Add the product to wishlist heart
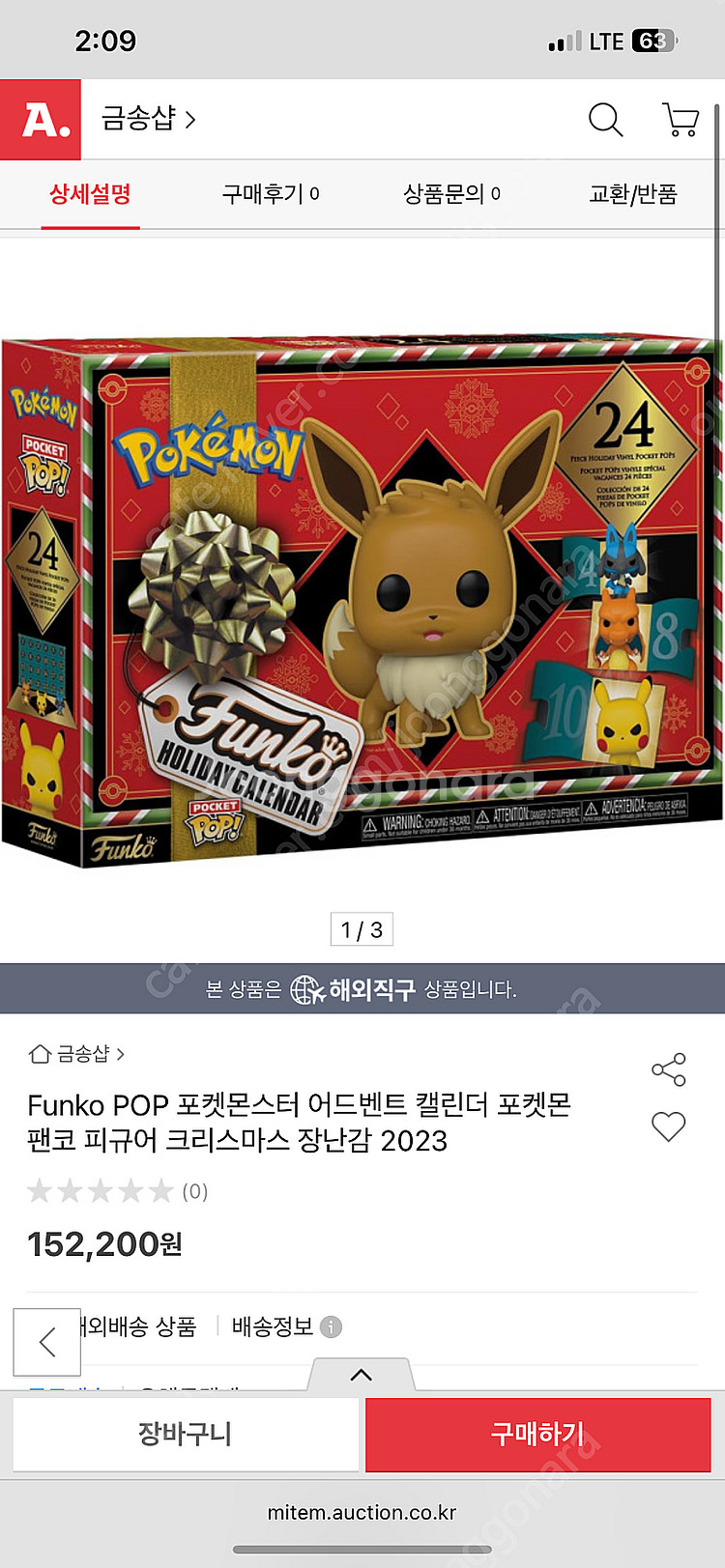 (x=668, y=1126)
